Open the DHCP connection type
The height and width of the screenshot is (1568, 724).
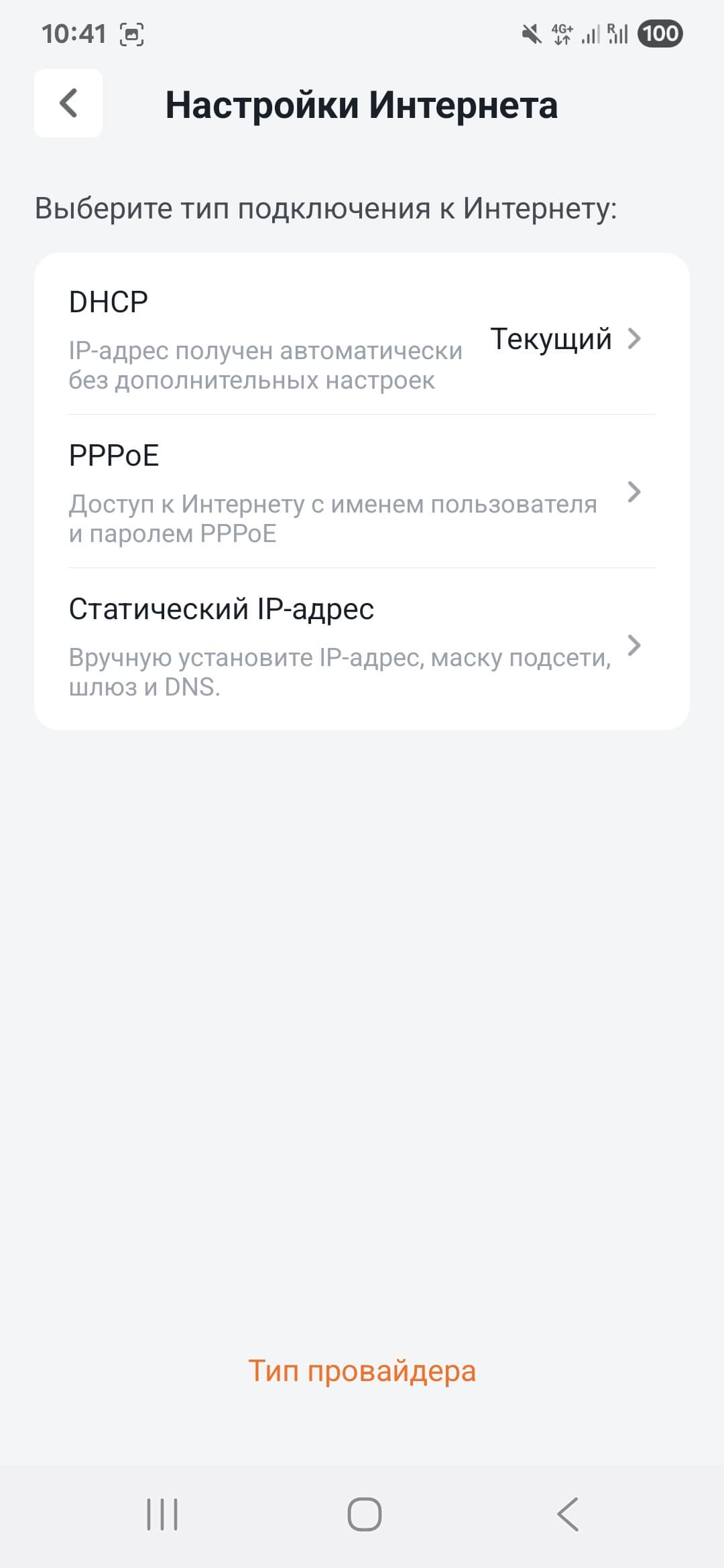[x=362, y=338]
